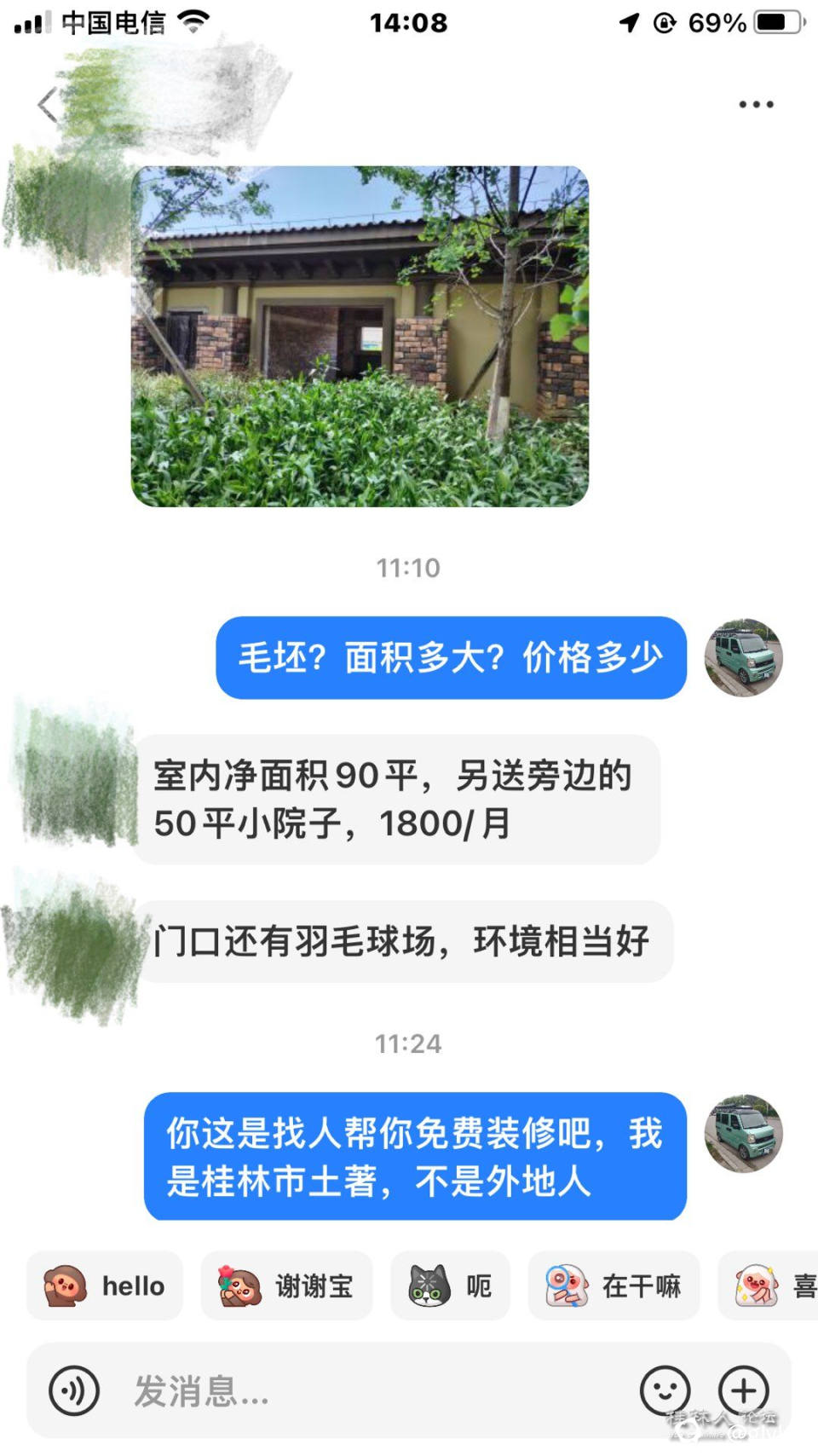Go back using the top-left arrow
818x1456 pixels.
coord(47,105)
